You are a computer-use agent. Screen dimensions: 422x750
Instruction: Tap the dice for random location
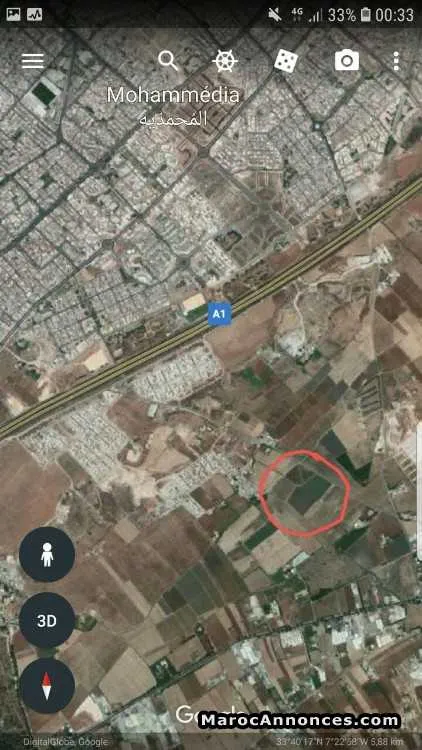pos(286,61)
